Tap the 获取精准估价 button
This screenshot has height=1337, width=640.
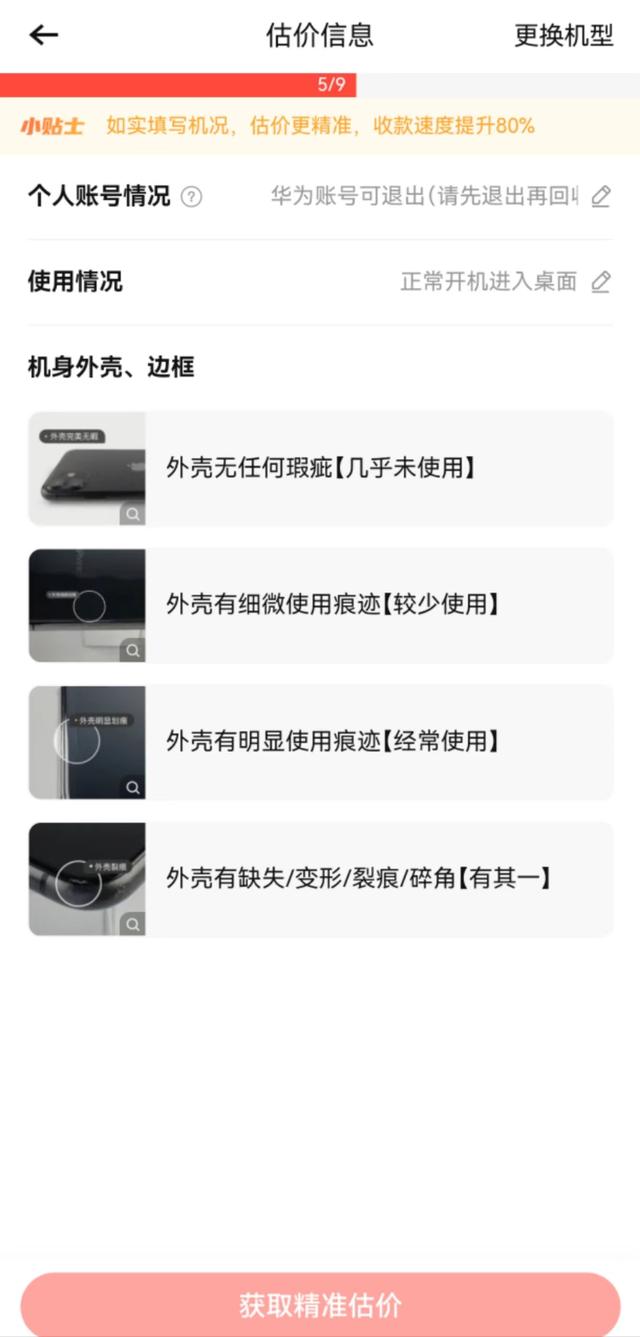click(x=320, y=1304)
